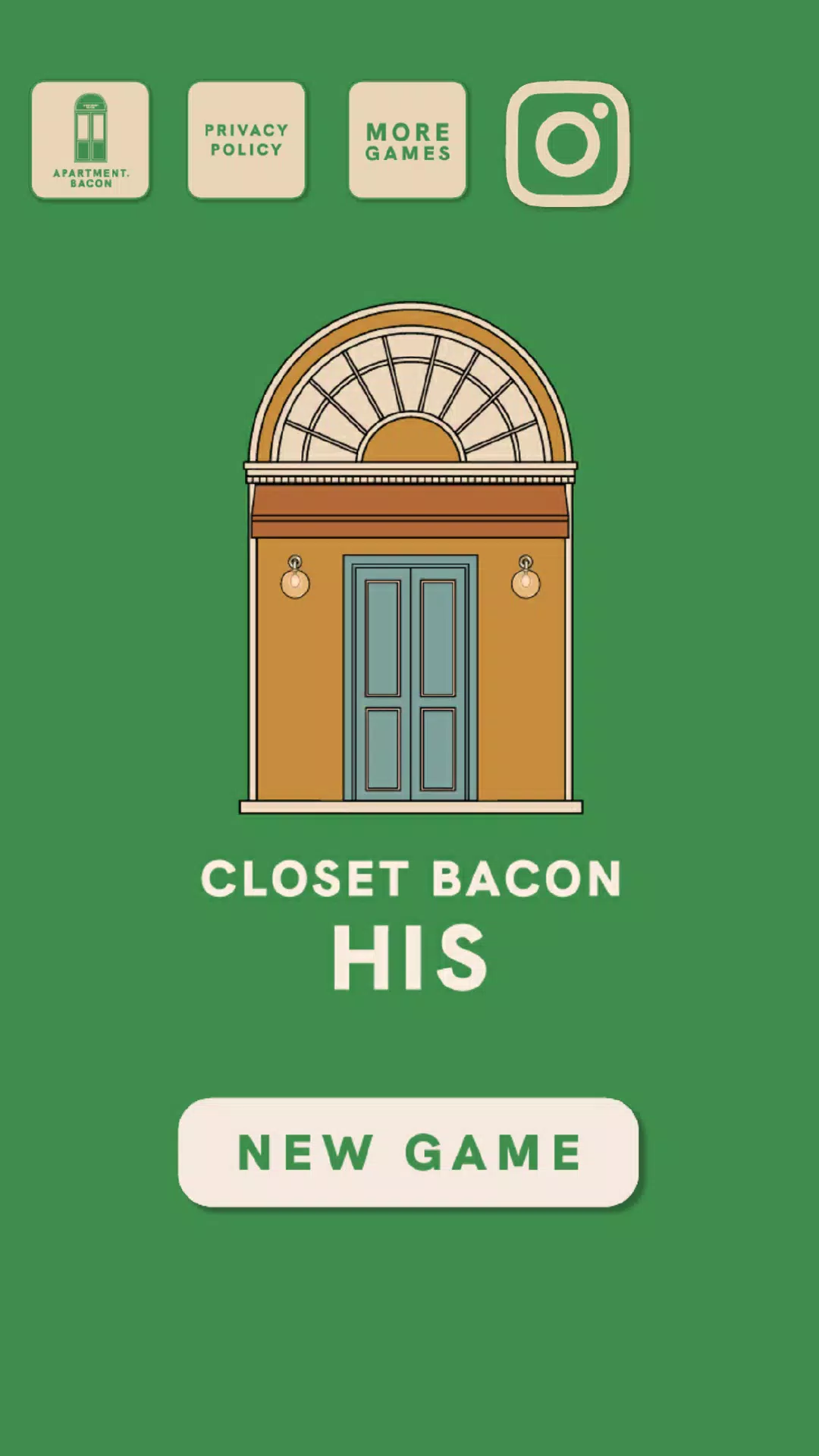819x1456 pixels.
Task: Open the Privacy Policy
Action: coord(246,140)
